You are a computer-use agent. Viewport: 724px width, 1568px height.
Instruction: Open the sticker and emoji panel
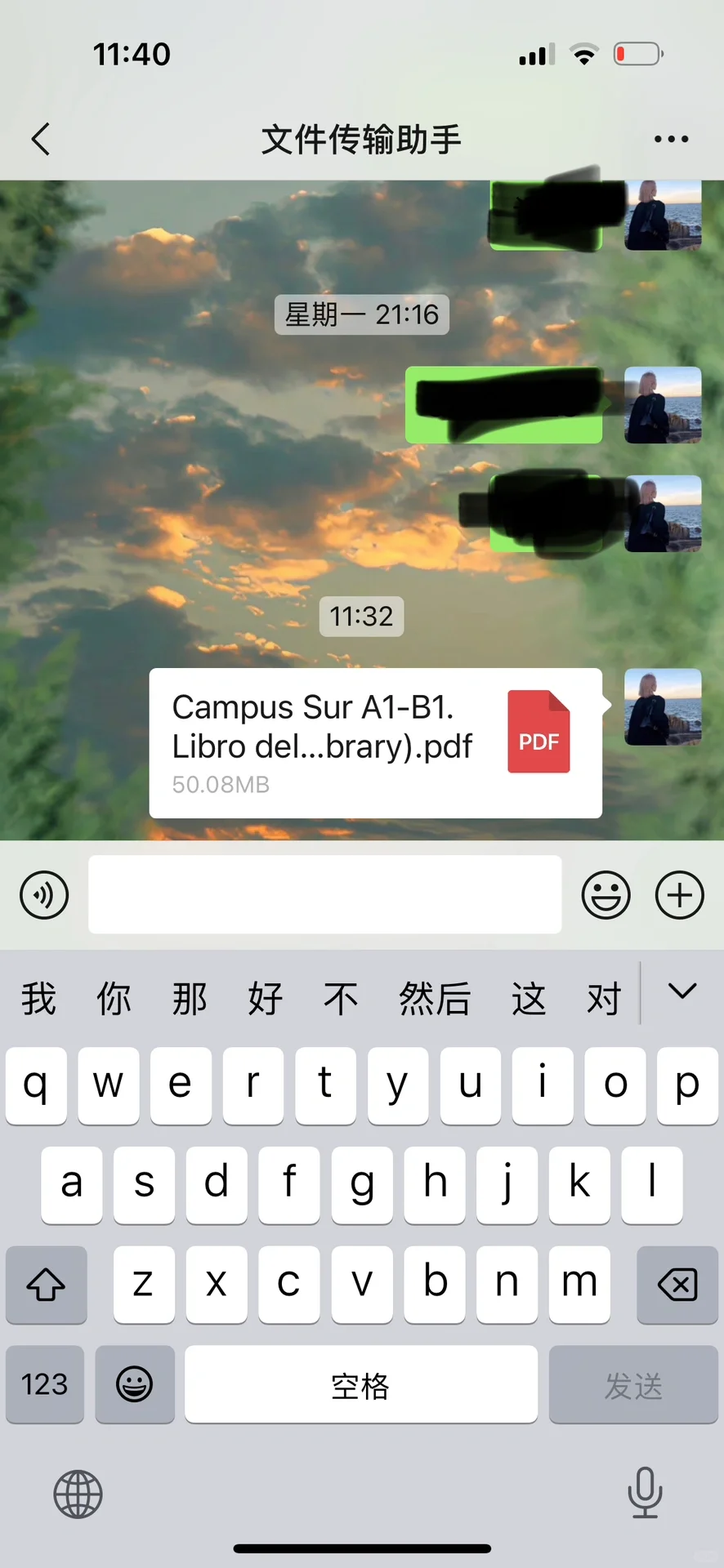606,895
